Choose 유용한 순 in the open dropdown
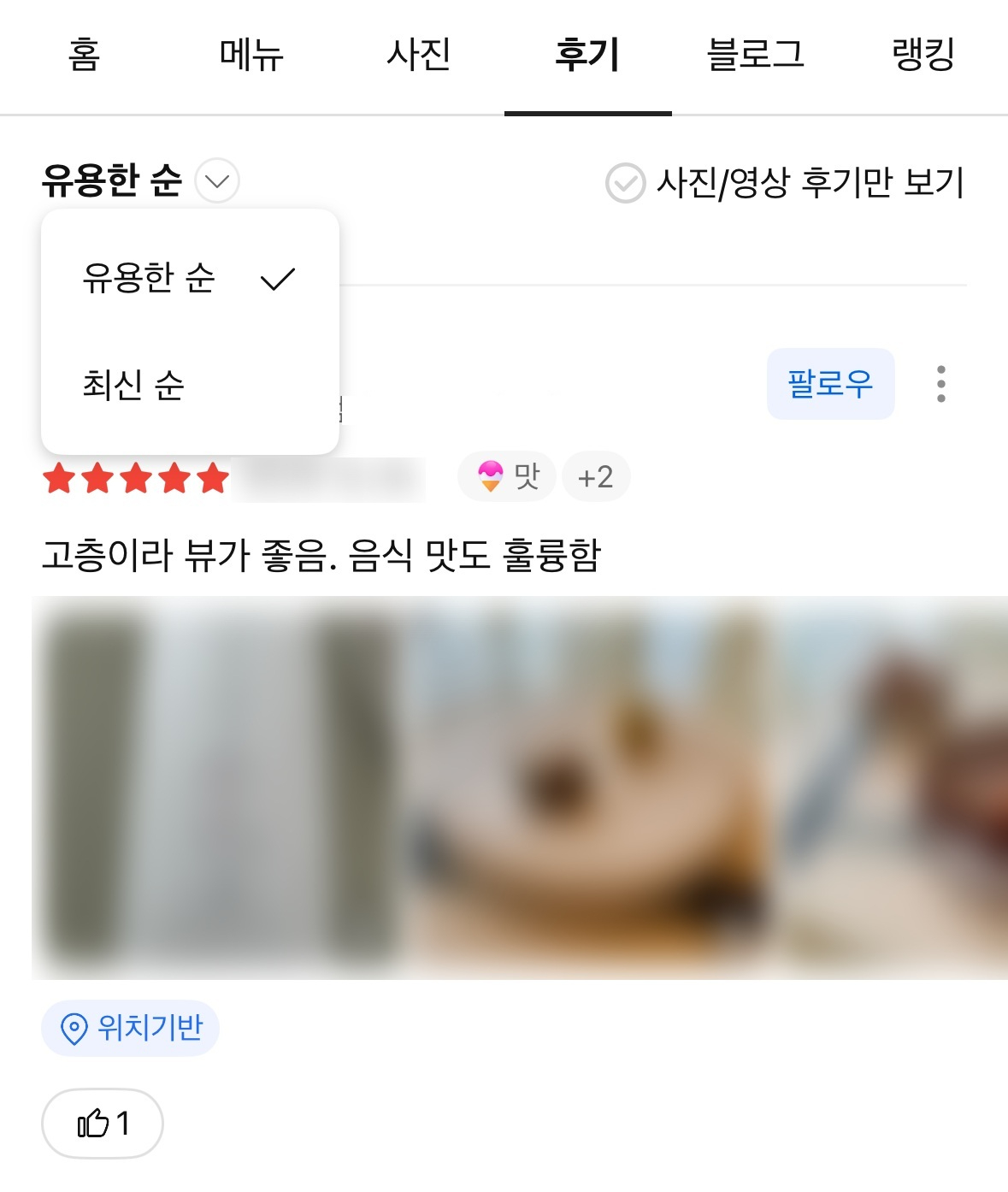 pyautogui.click(x=150, y=275)
